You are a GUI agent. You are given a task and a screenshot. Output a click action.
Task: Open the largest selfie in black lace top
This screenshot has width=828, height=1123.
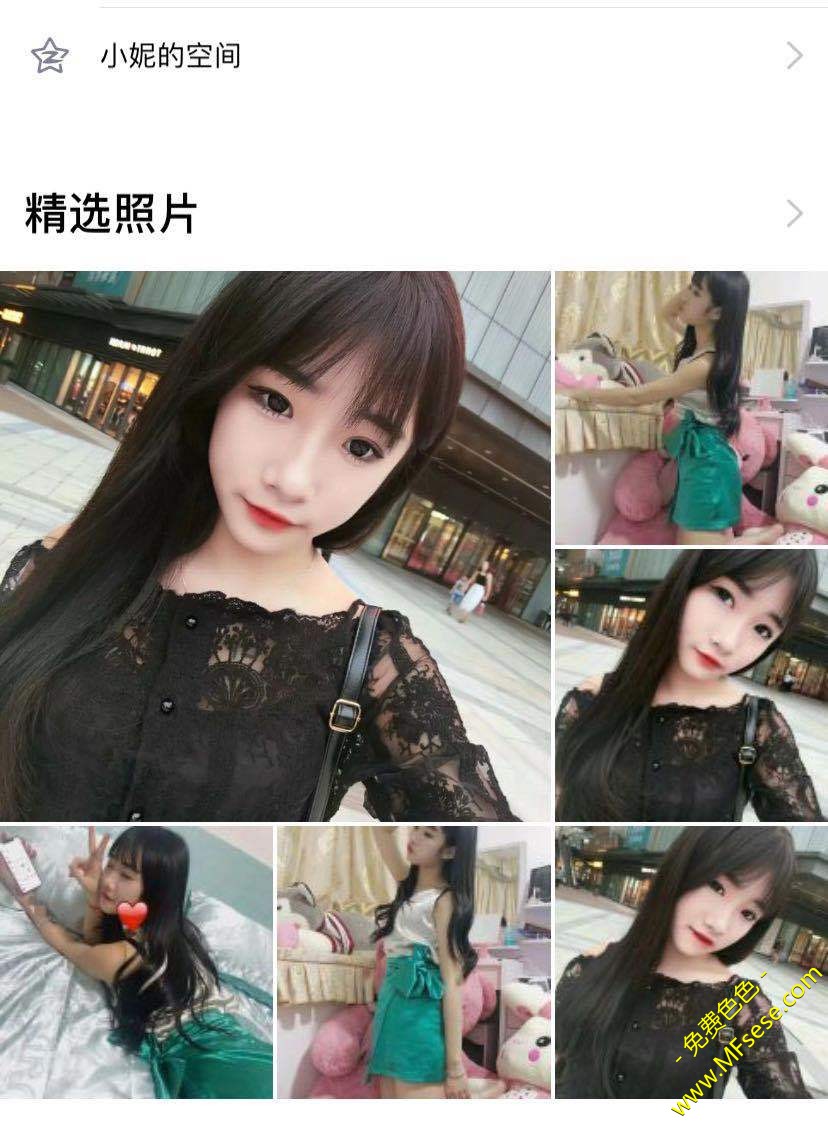pyautogui.click(x=275, y=546)
